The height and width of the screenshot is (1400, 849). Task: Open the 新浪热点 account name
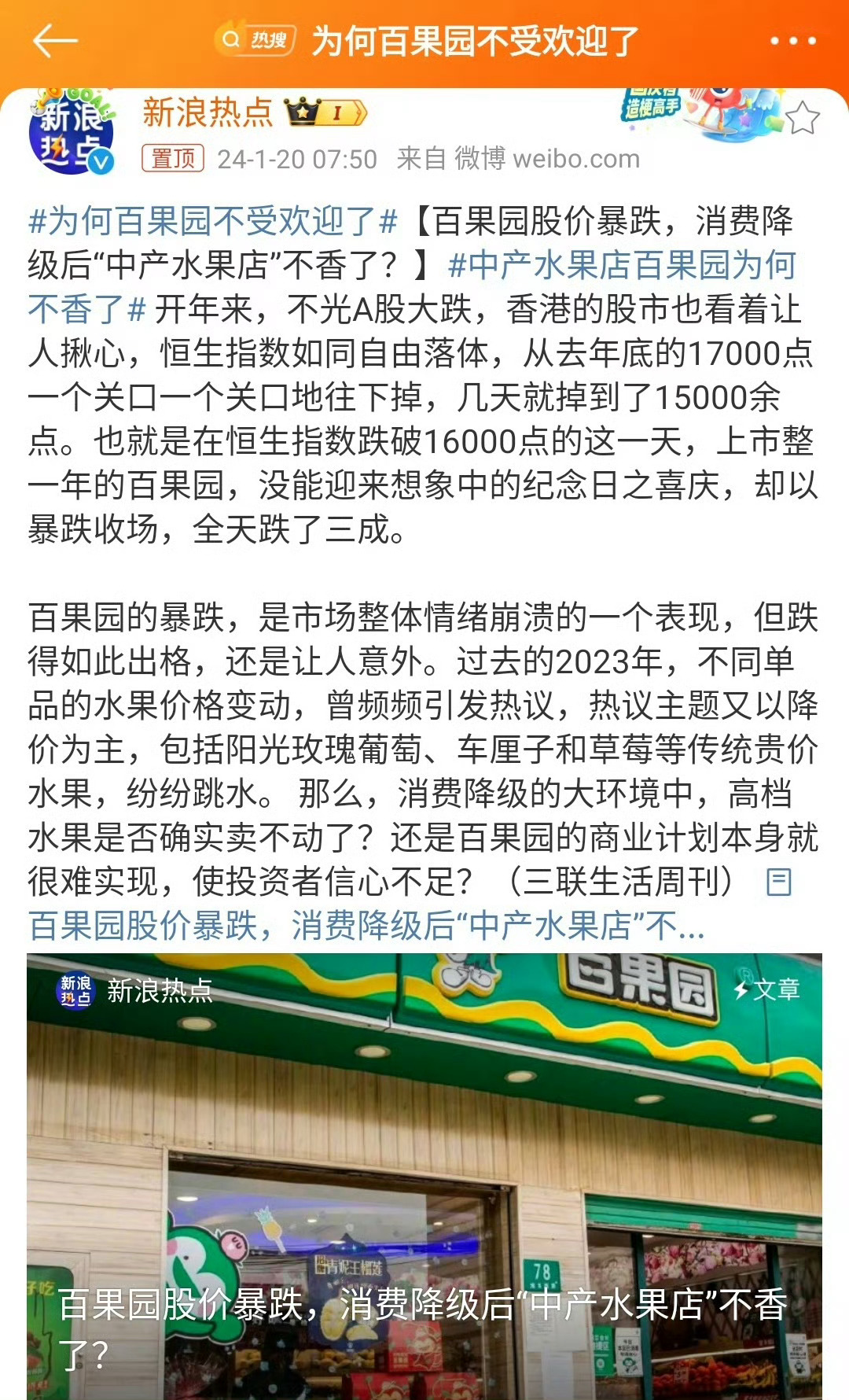click(208, 113)
